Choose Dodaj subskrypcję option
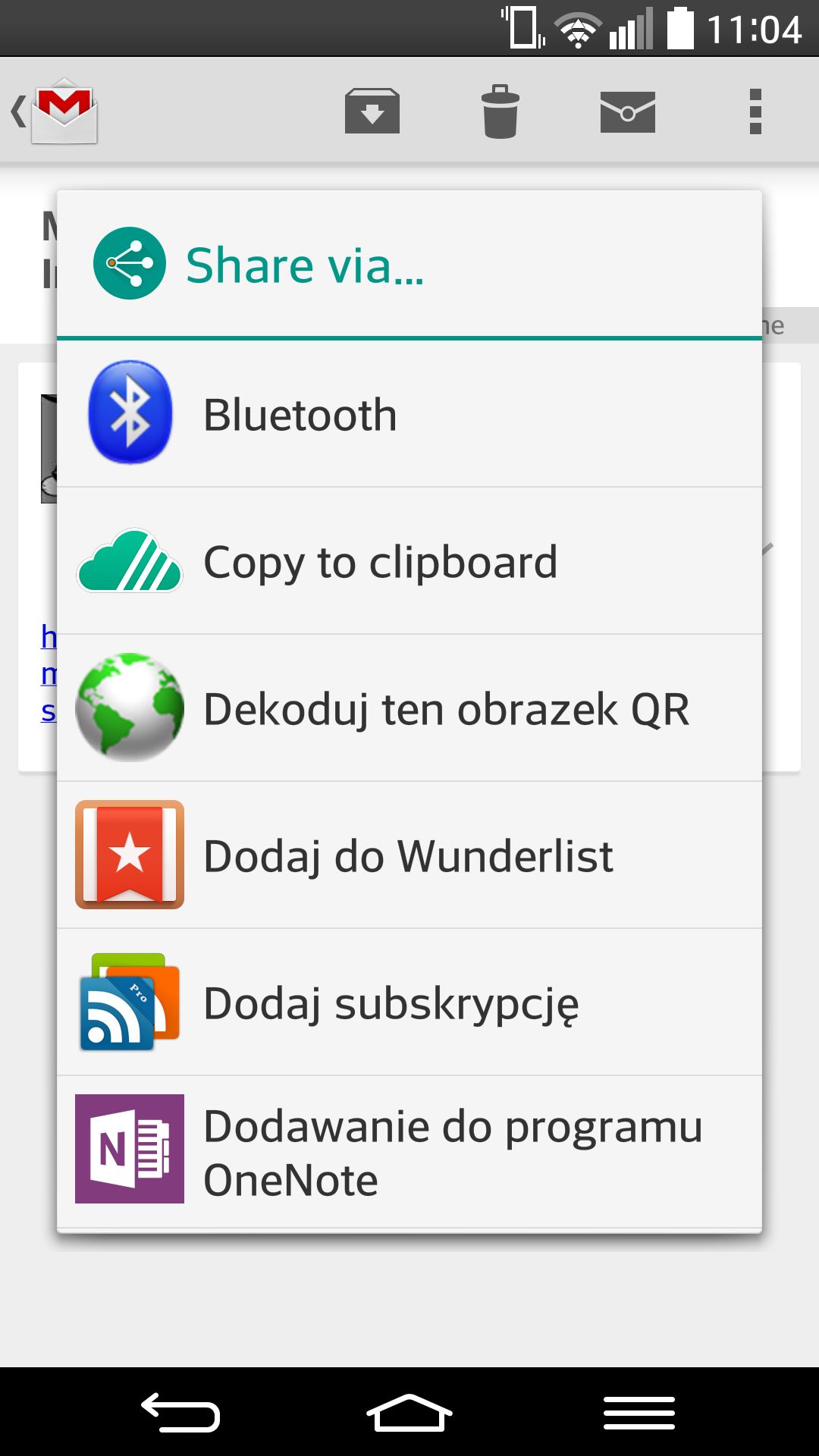This screenshot has height=1456, width=819. pos(409,1003)
